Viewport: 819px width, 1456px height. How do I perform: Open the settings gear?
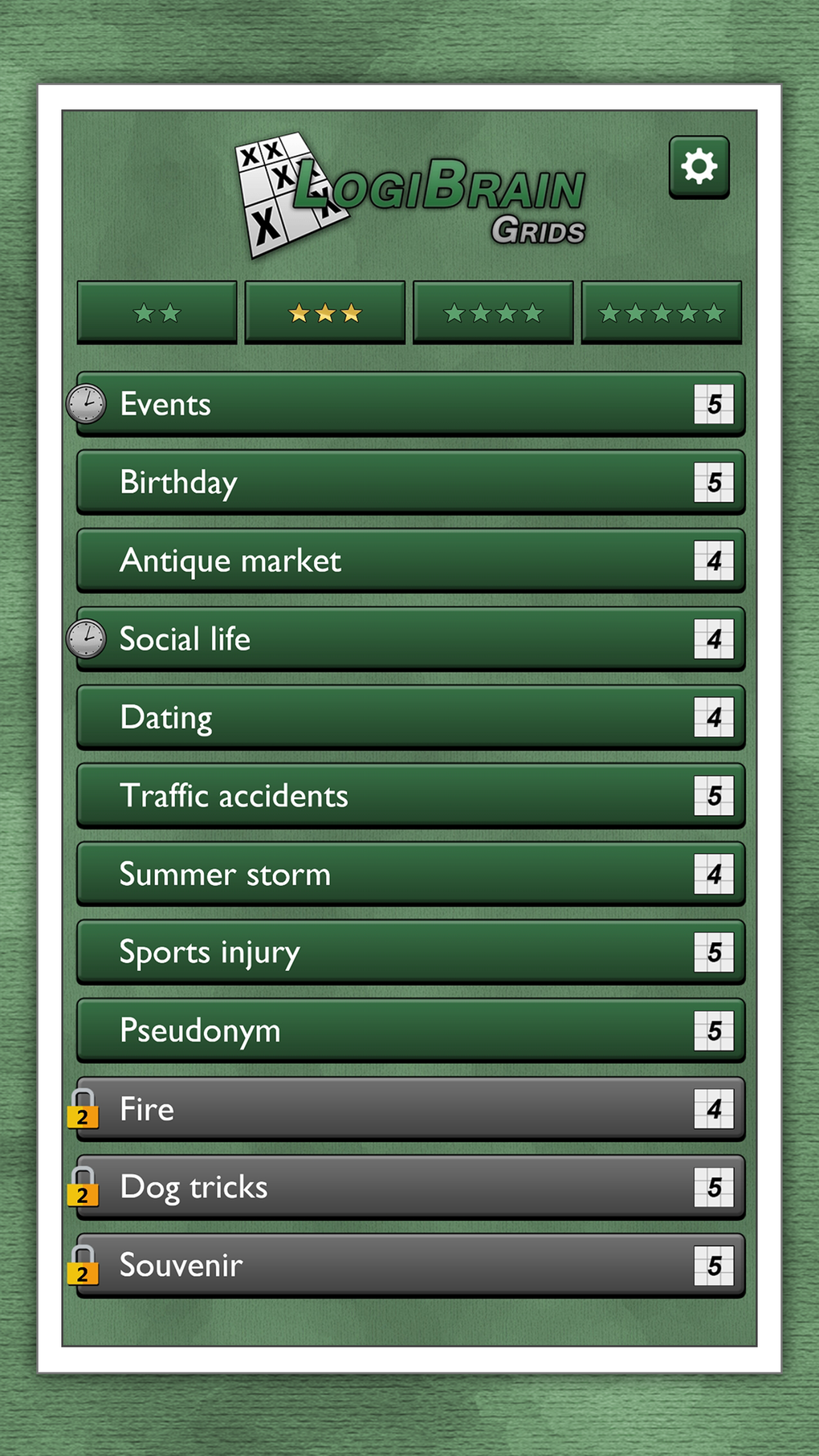coord(699,166)
